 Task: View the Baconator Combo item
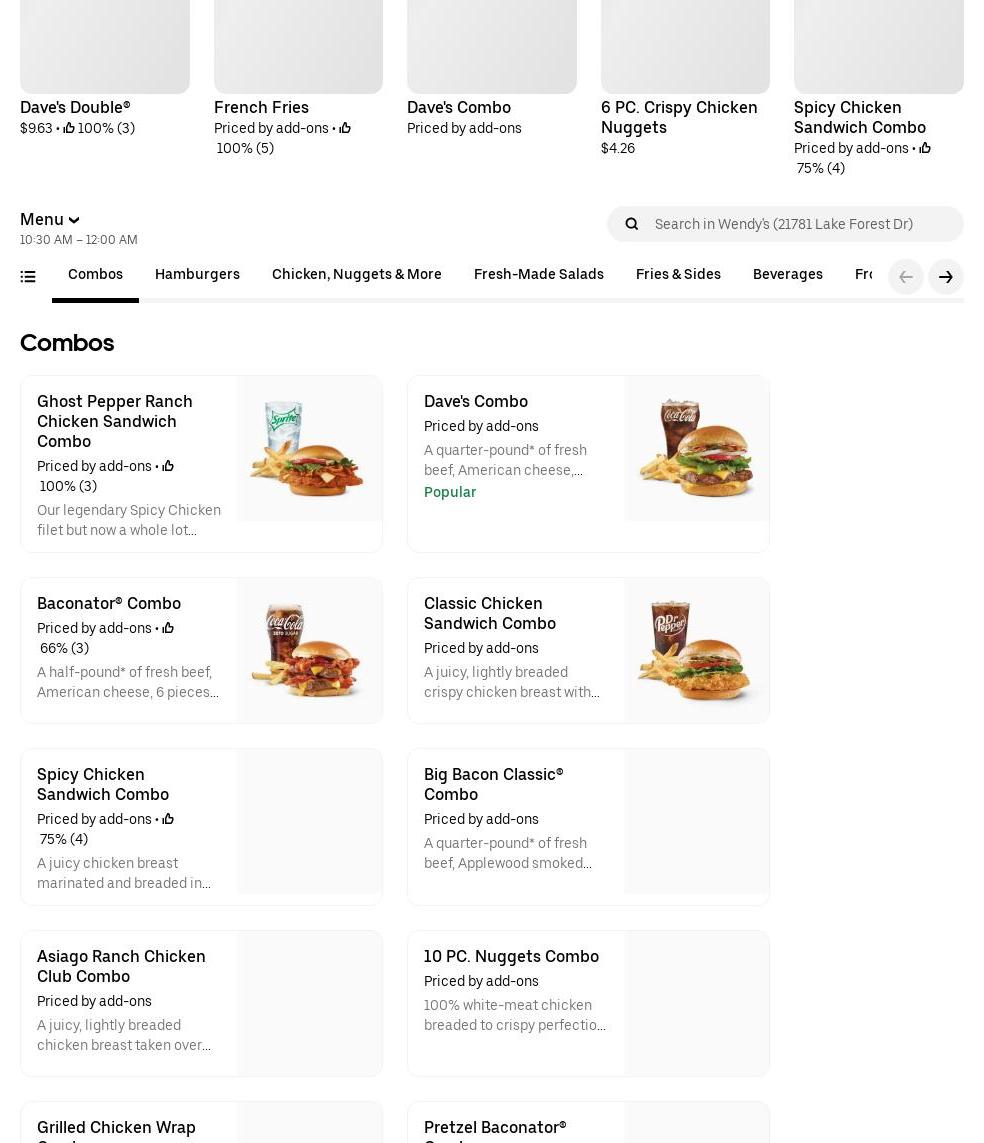(201, 650)
